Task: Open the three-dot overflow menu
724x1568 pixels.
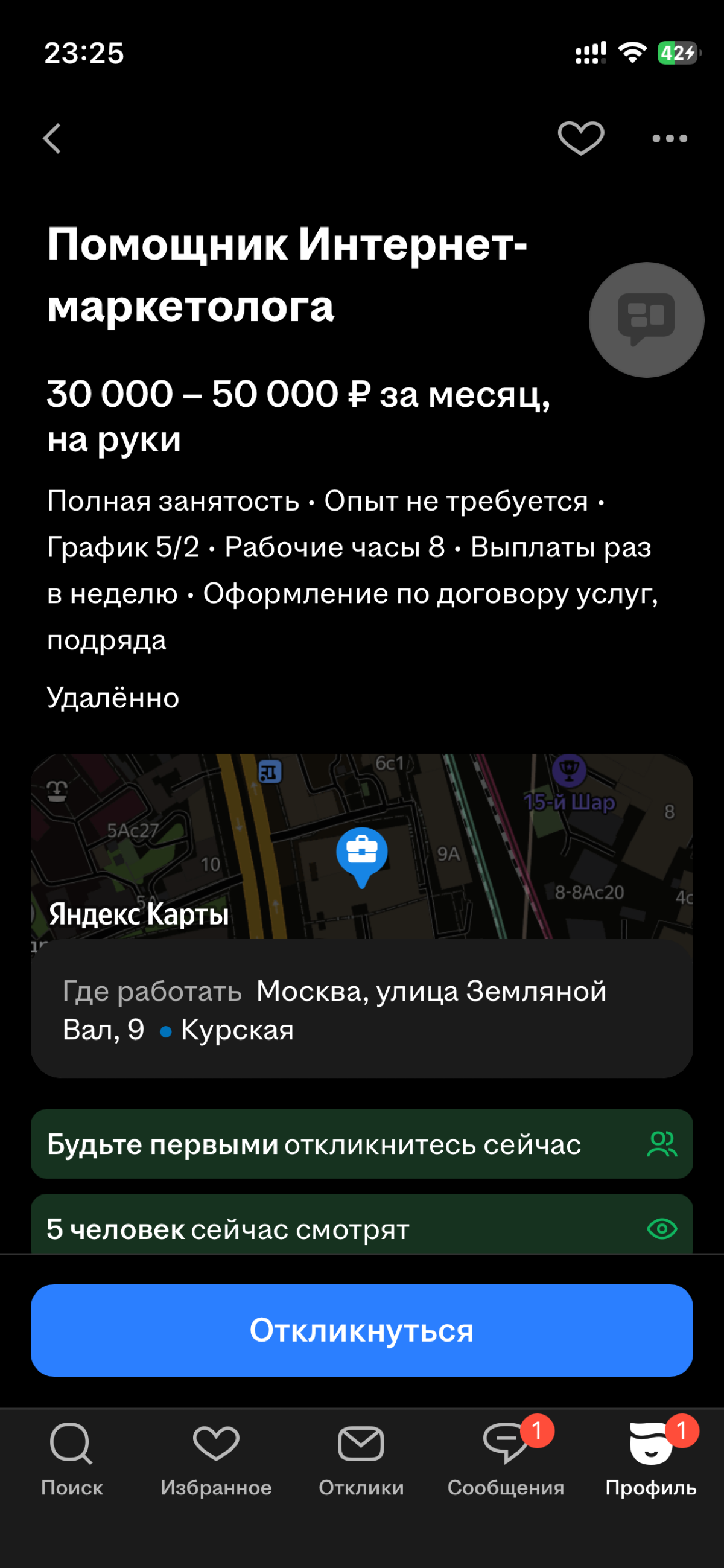Action: 668,138
